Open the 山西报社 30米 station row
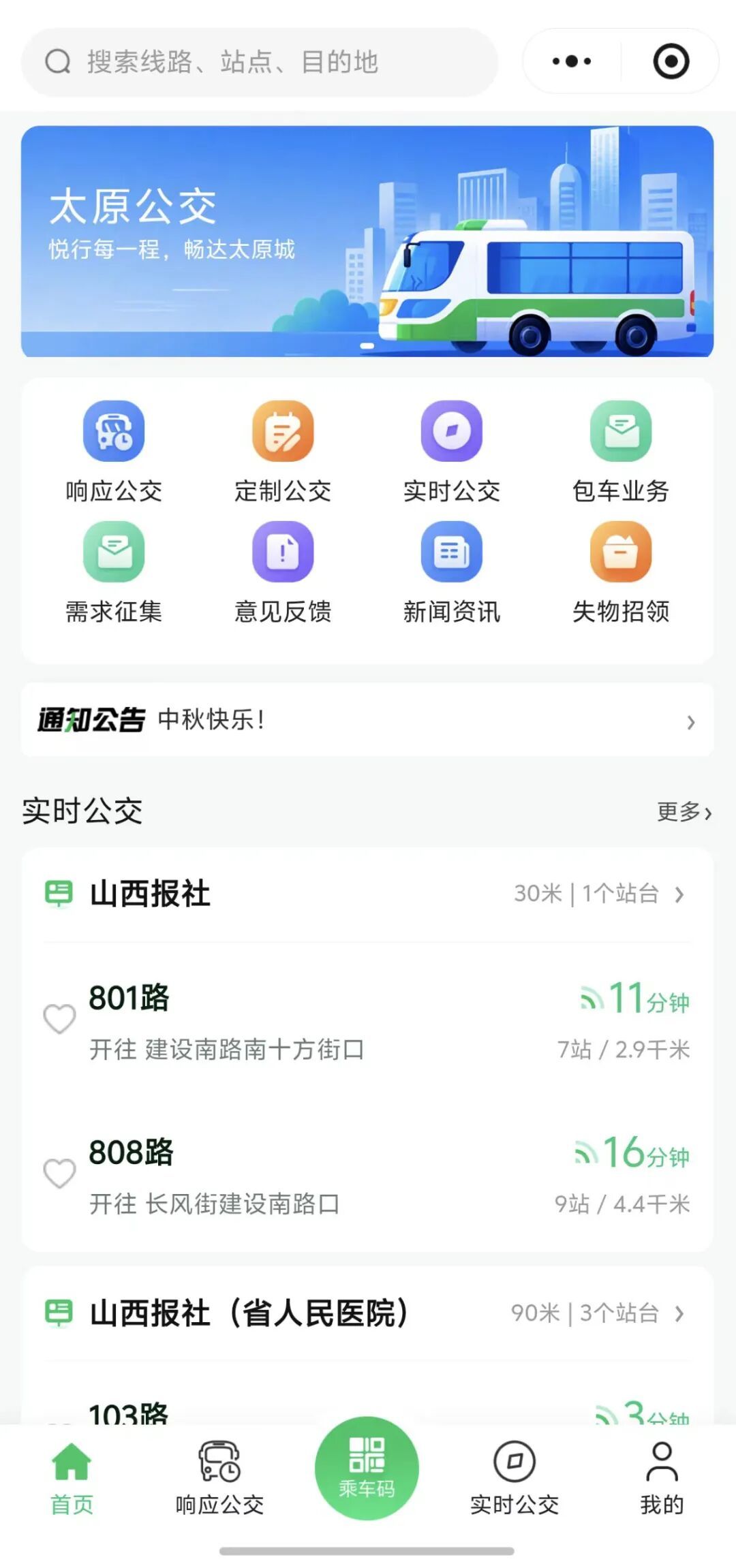 (x=367, y=894)
